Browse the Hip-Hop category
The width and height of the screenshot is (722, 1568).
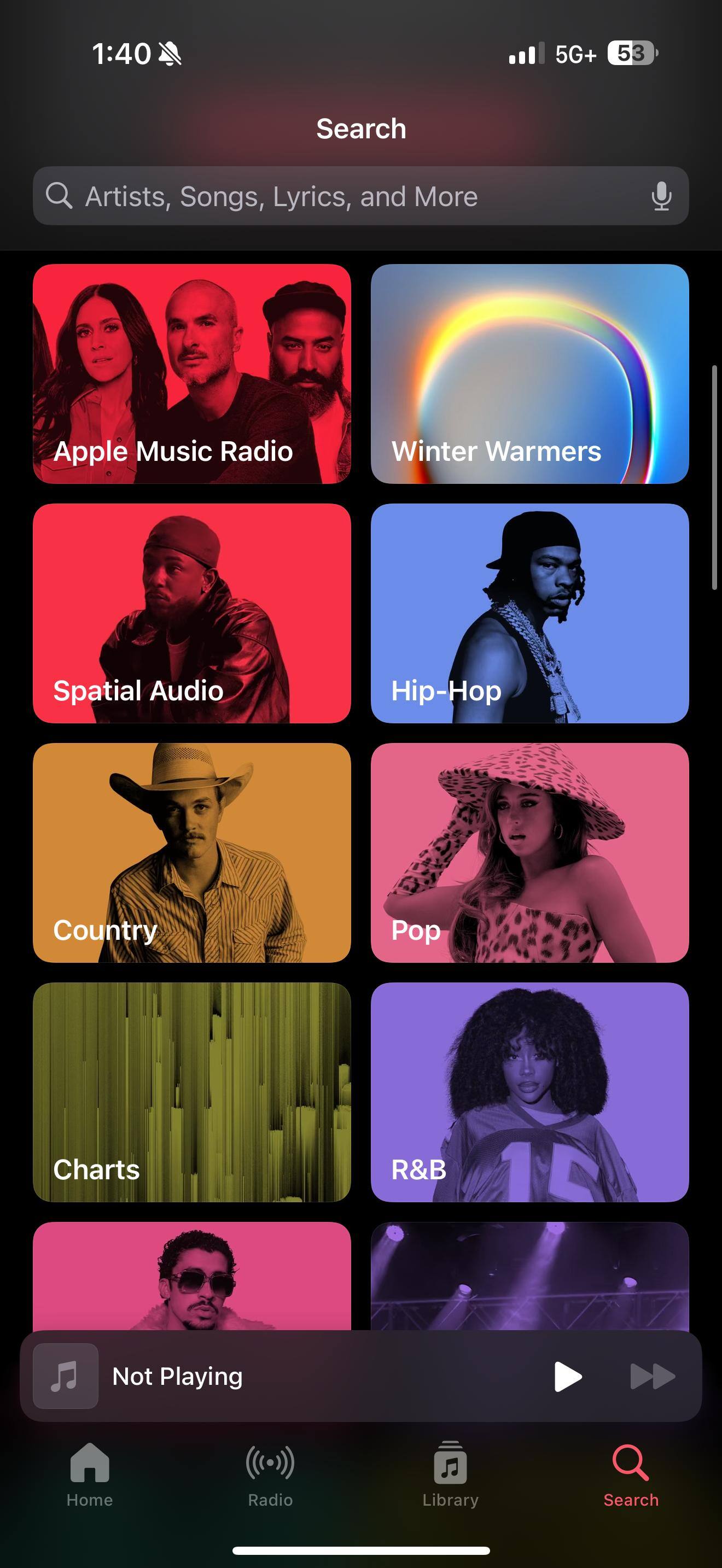click(x=529, y=613)
